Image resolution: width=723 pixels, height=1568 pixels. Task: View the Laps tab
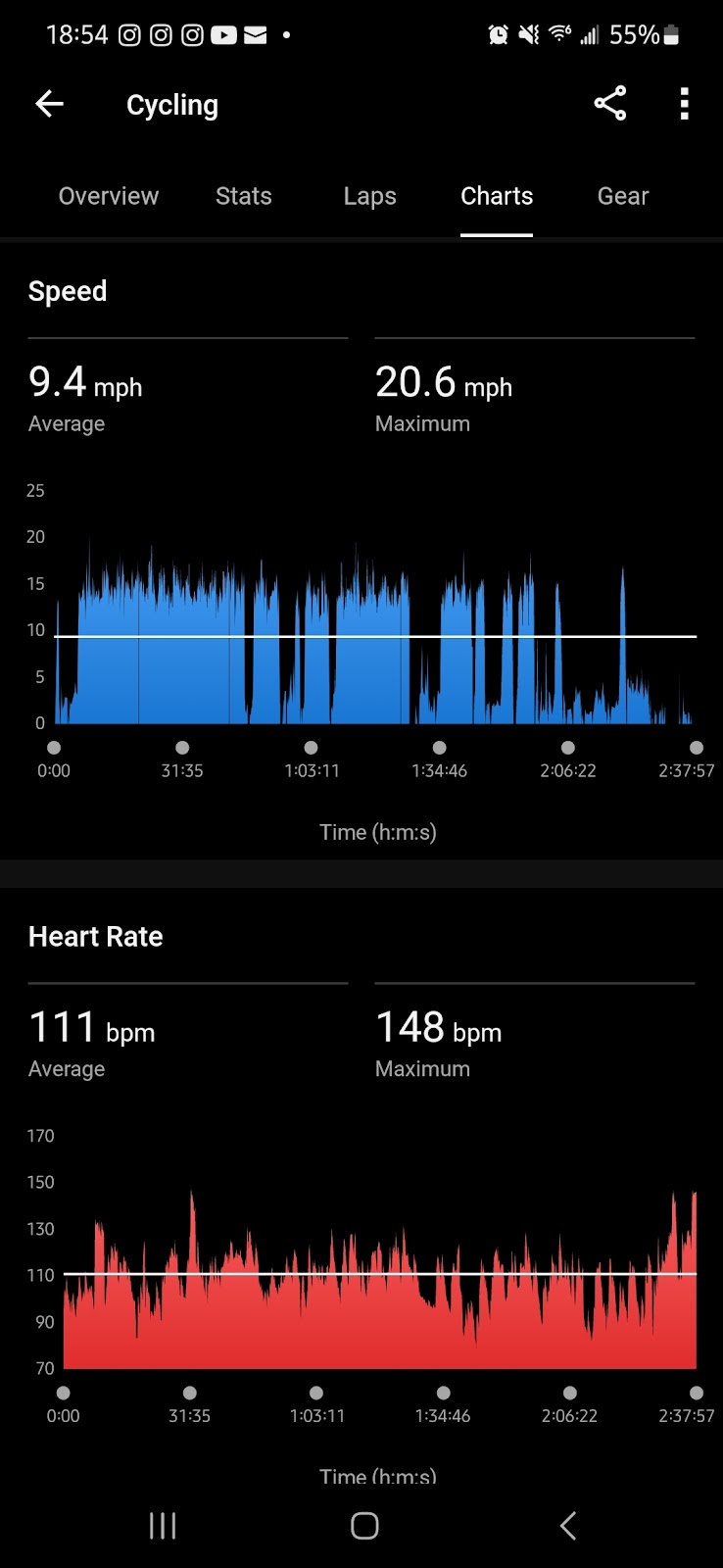370,196
